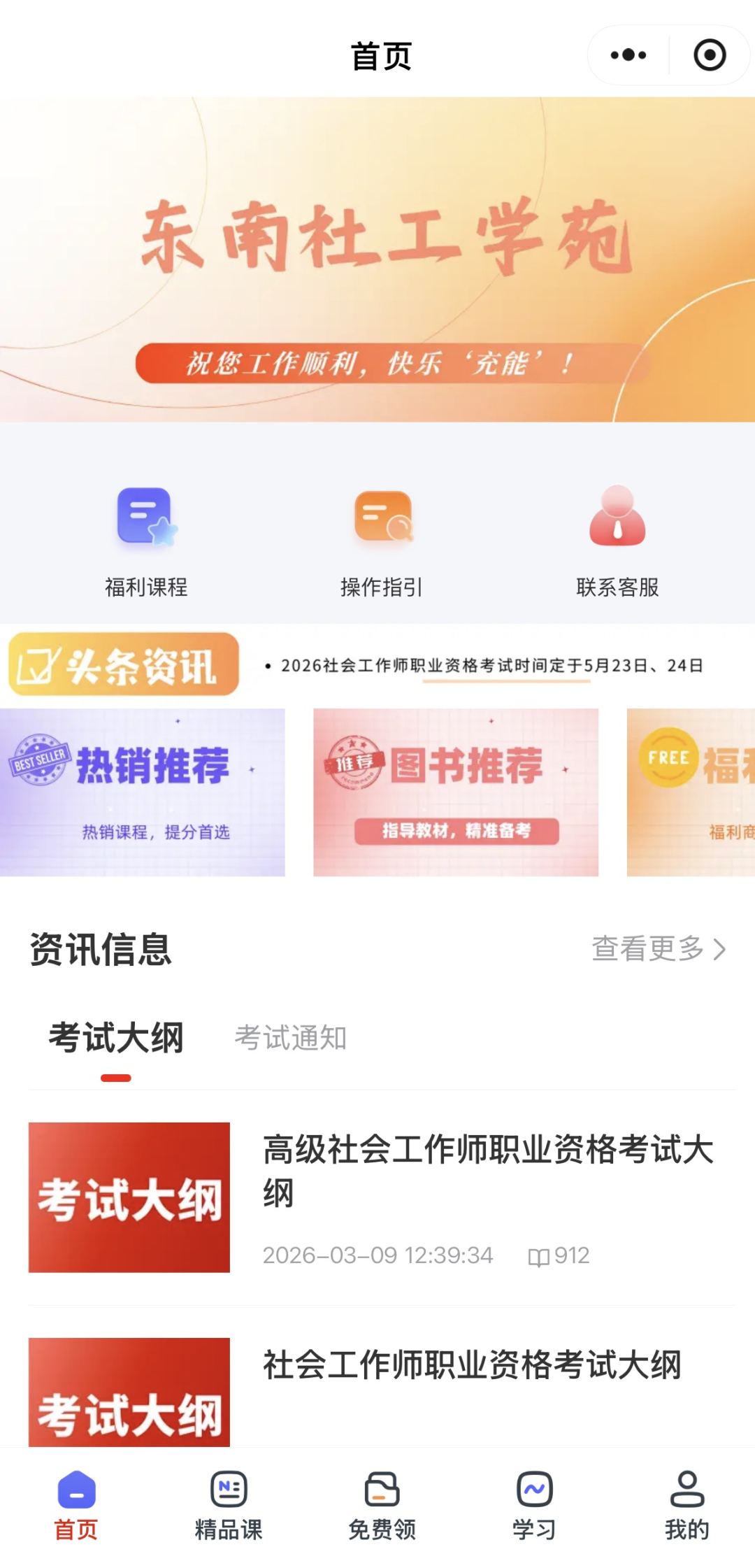Image resolution: width=755 pixels, height=1568 pixels.
Task: Open 社会工作师职业资格考试大纲 article
Action: 382,1392
